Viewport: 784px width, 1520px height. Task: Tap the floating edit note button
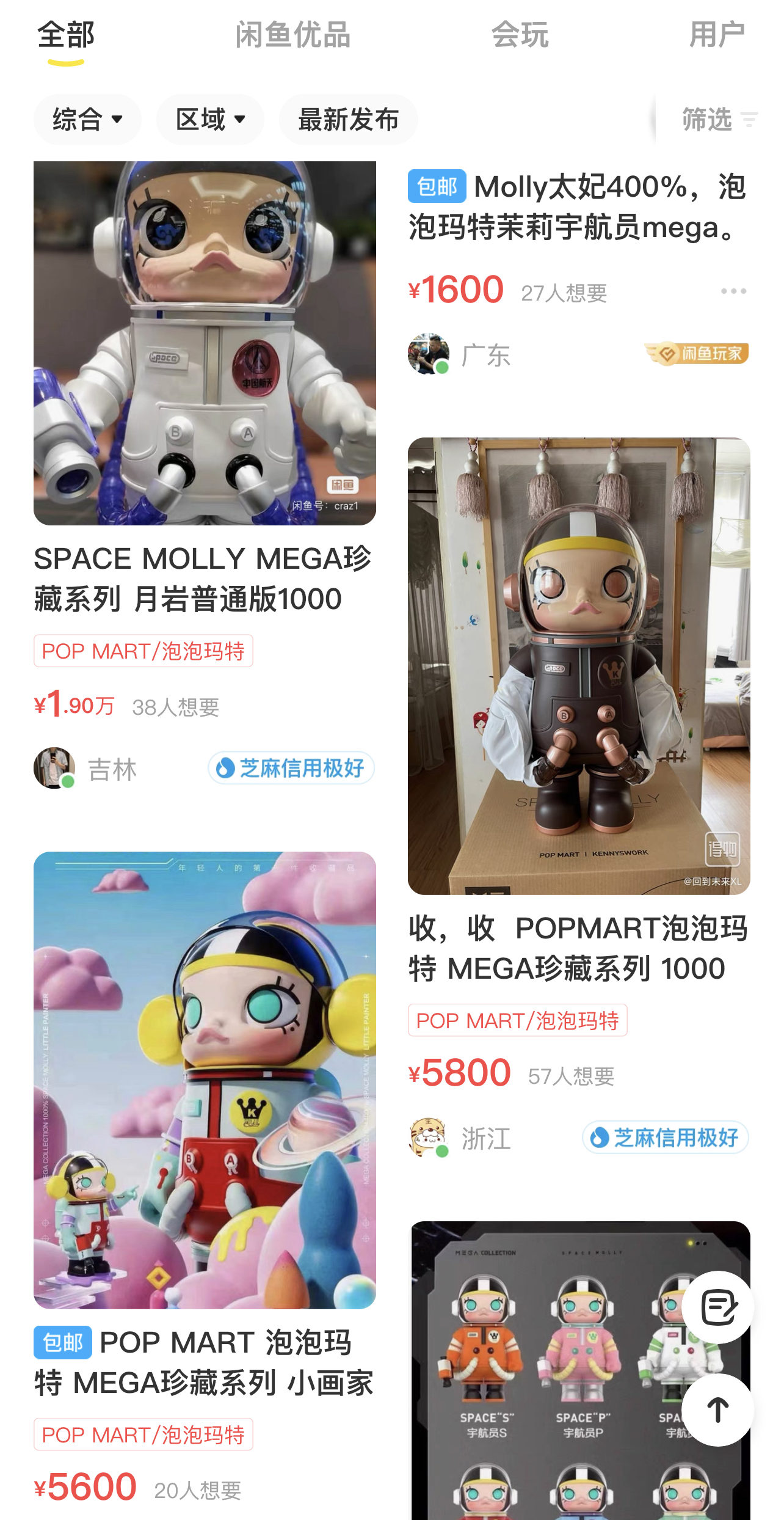[718, 1307]
